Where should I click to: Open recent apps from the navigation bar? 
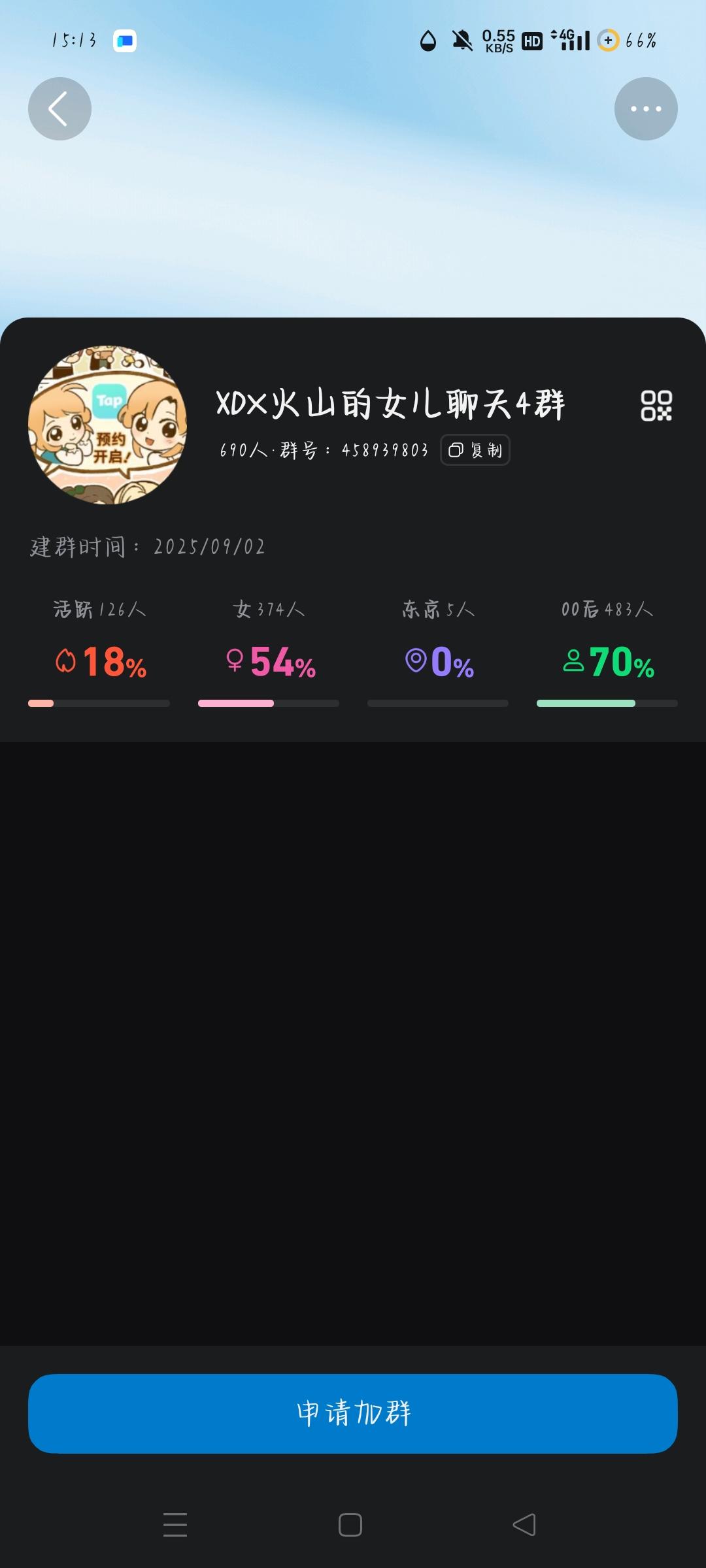[x=175, y=1526]
